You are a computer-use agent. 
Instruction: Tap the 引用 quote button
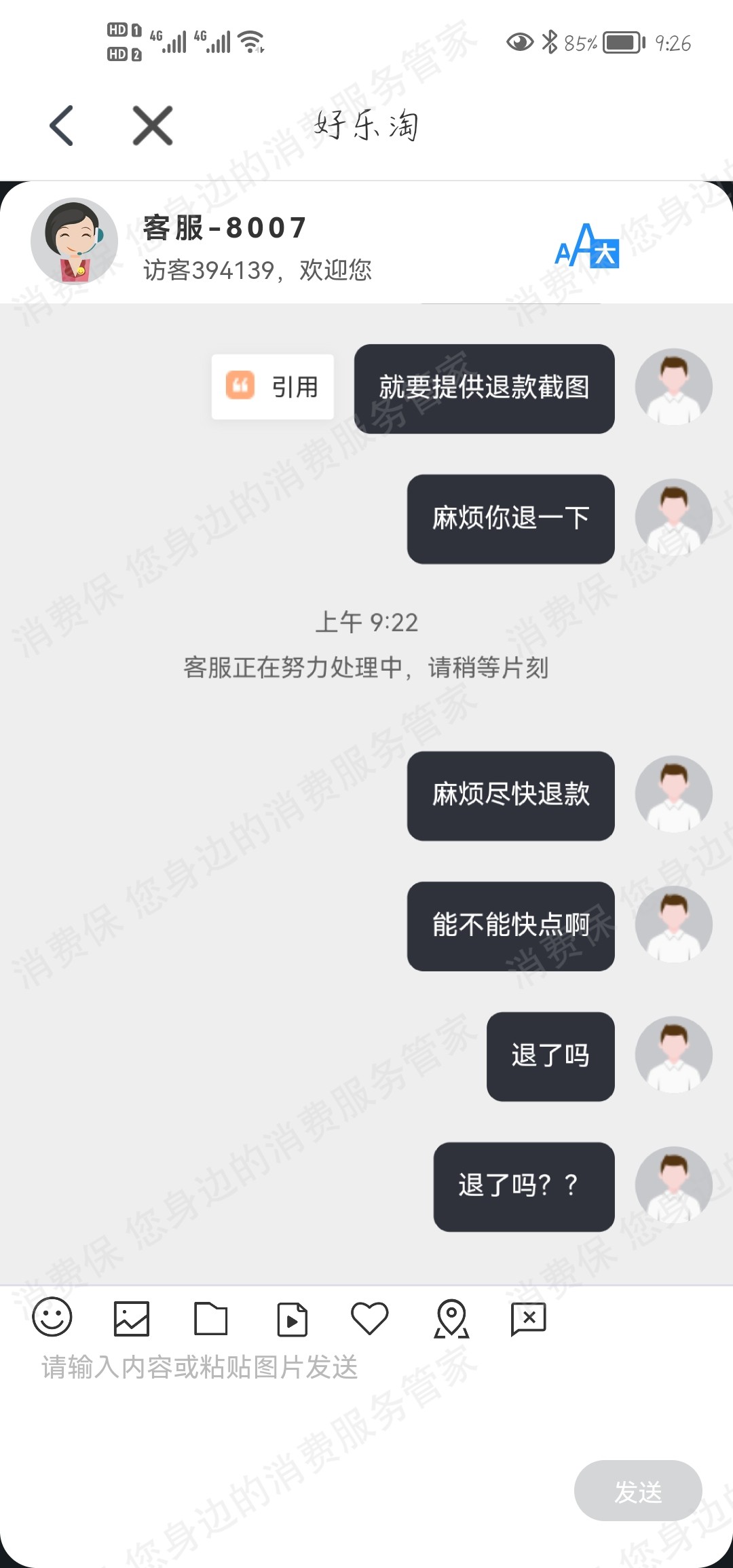[273, 387]
